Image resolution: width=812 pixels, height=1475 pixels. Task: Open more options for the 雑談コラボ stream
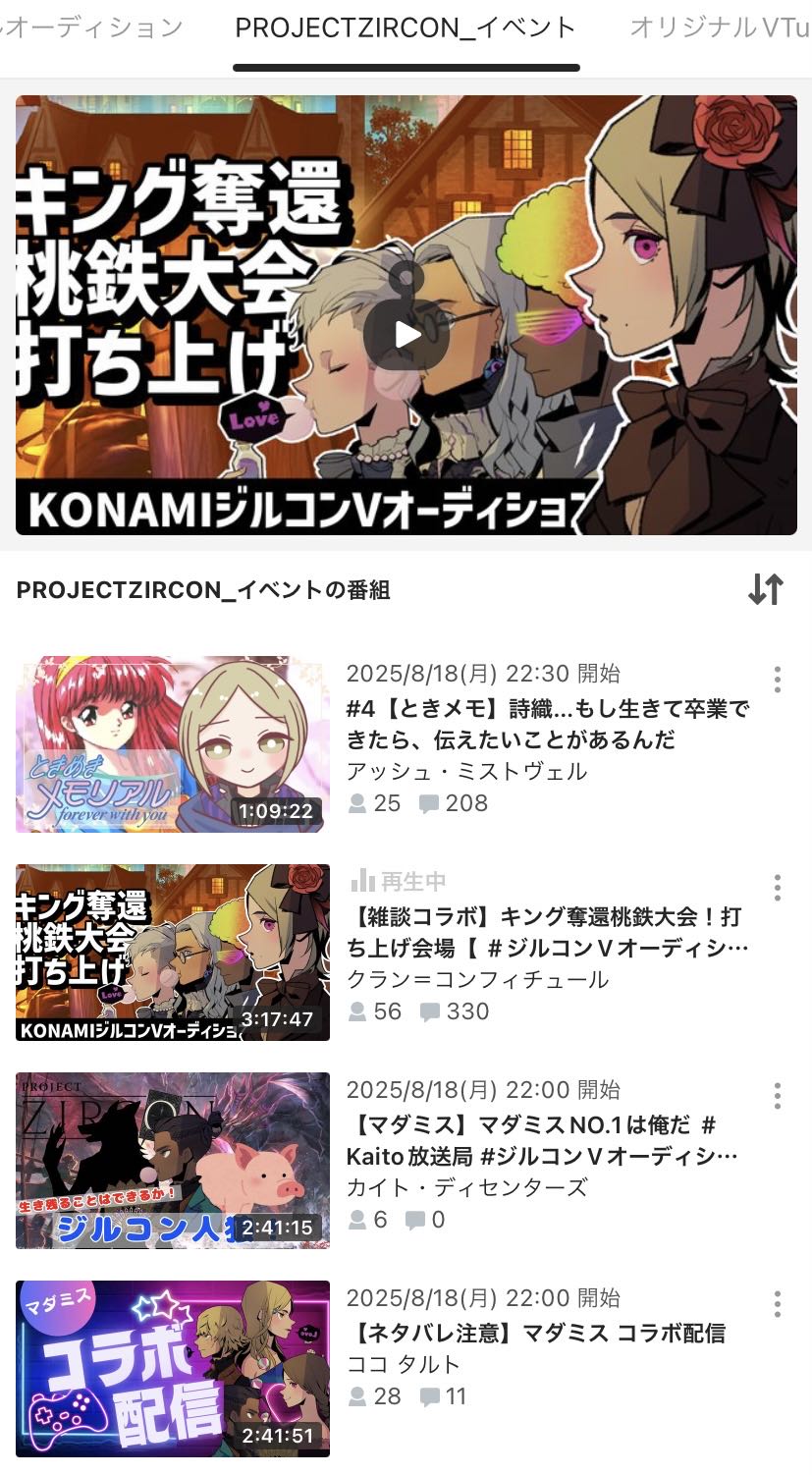coord(777,888)
